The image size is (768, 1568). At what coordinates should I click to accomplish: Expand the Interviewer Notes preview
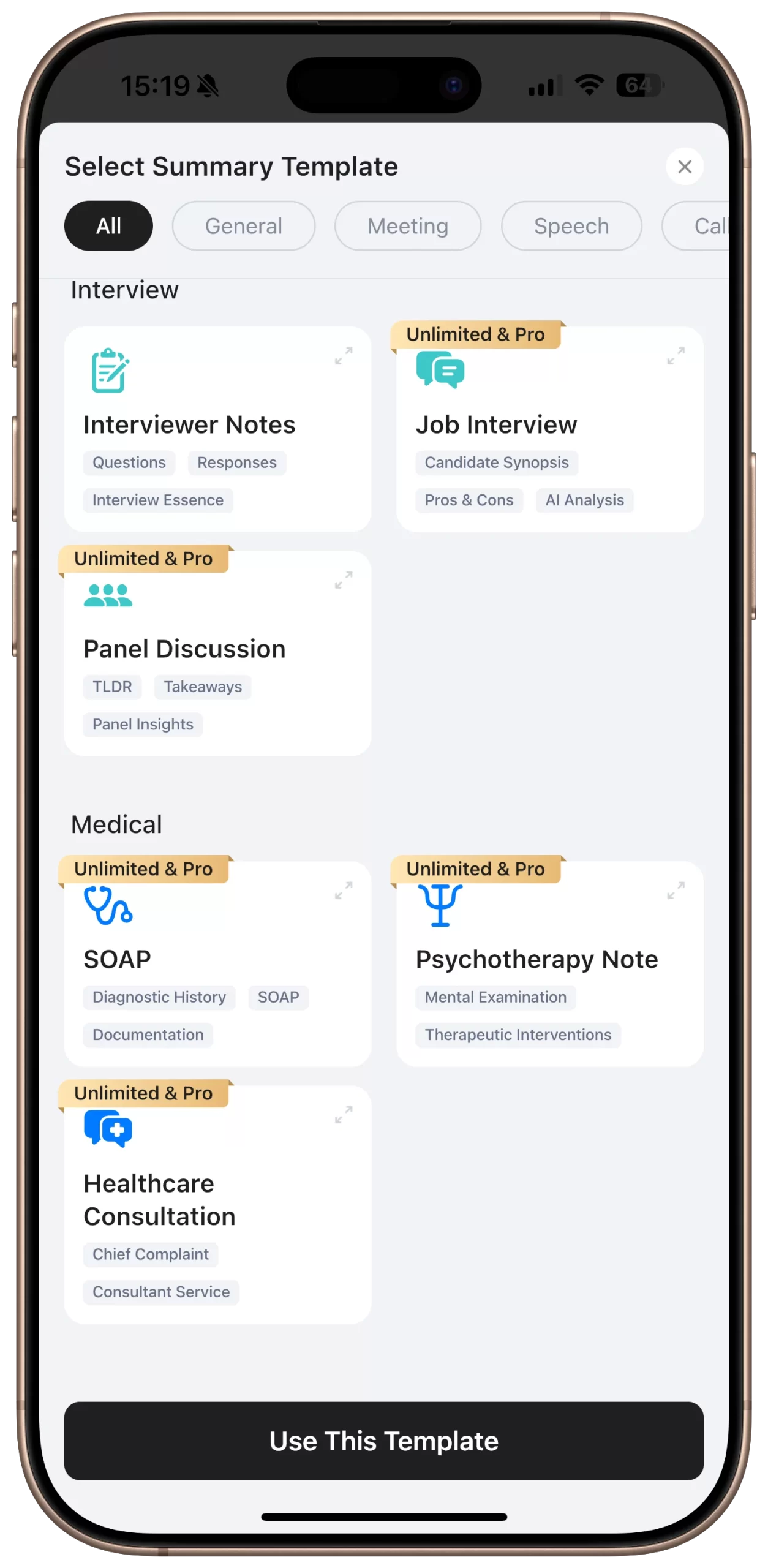click(344, 355)
